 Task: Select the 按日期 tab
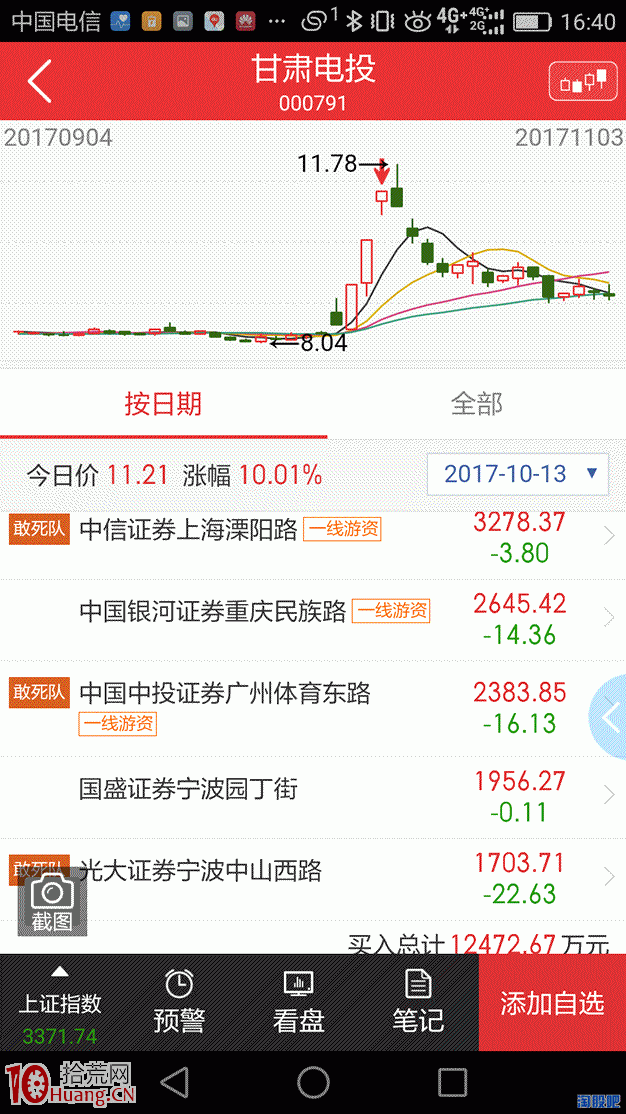point(163,404)
